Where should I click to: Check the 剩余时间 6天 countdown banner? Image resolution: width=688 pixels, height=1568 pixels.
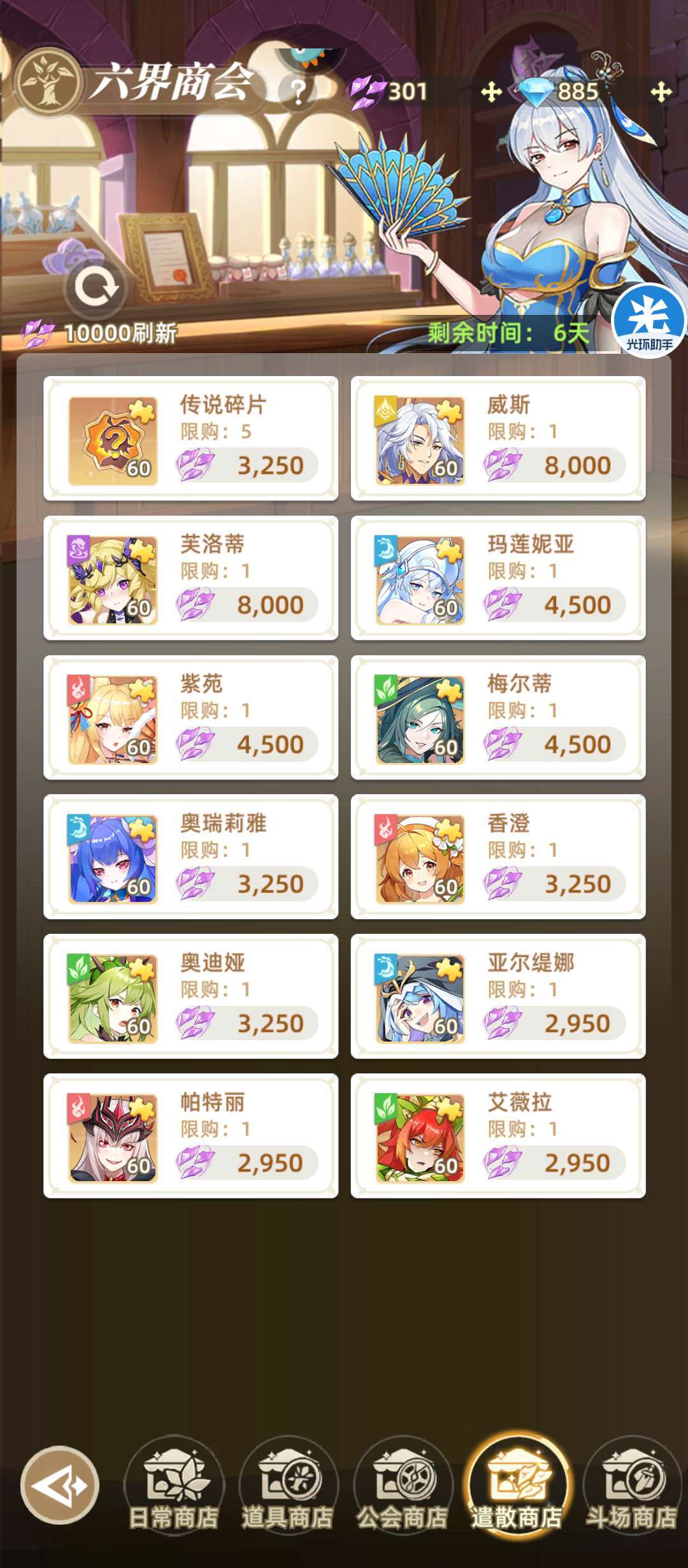pyautogui.click(x=506, y=331)
